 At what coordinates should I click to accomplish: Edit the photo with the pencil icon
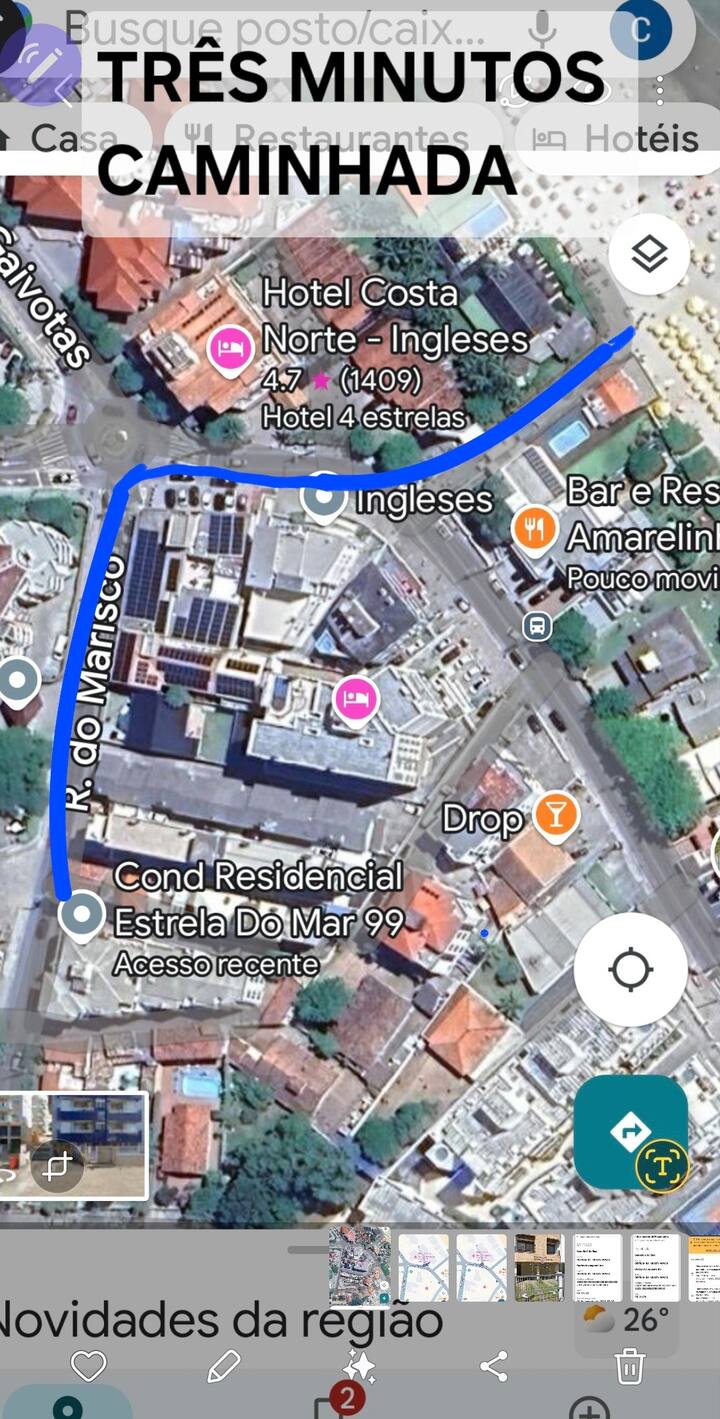pyautogui.click(x=224, y=1366)
